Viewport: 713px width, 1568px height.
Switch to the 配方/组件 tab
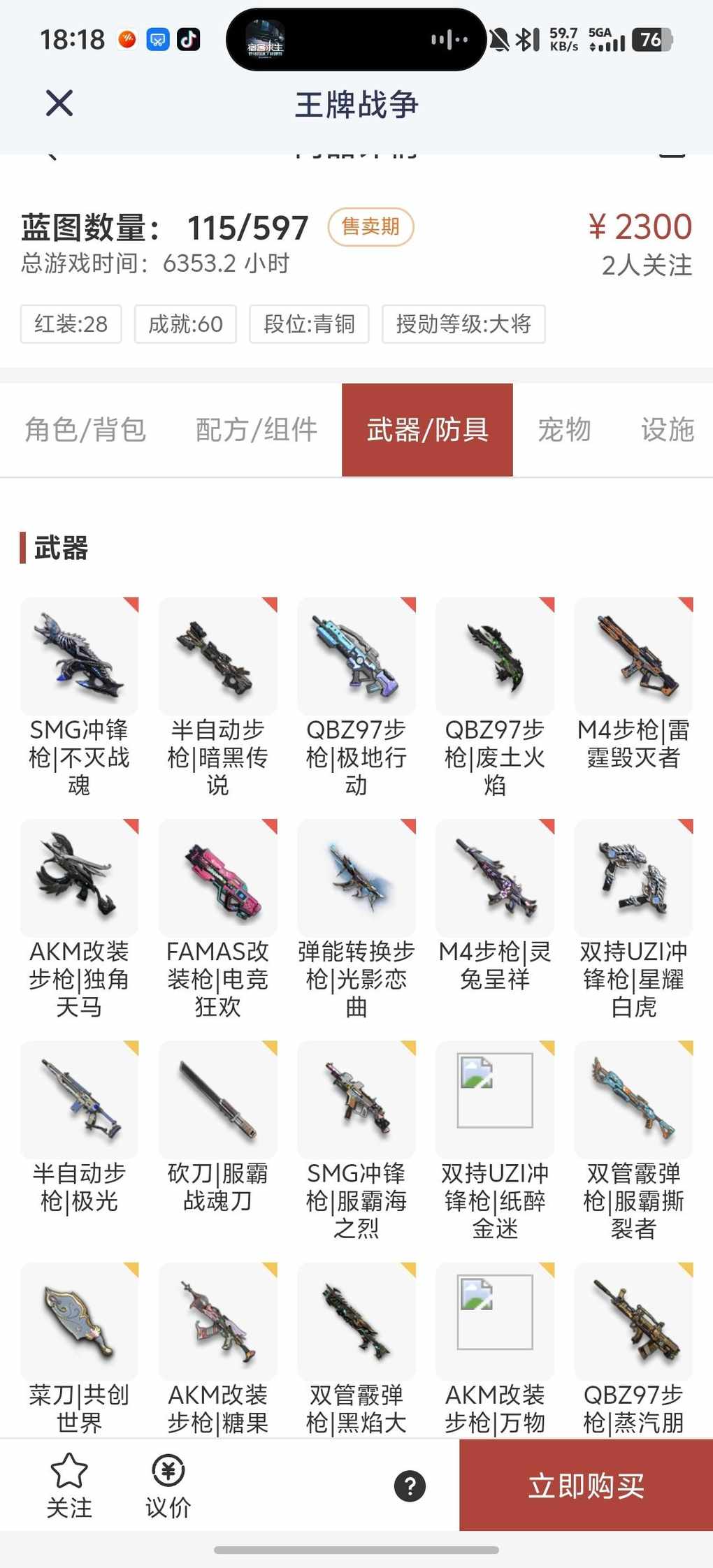point(257,430)
